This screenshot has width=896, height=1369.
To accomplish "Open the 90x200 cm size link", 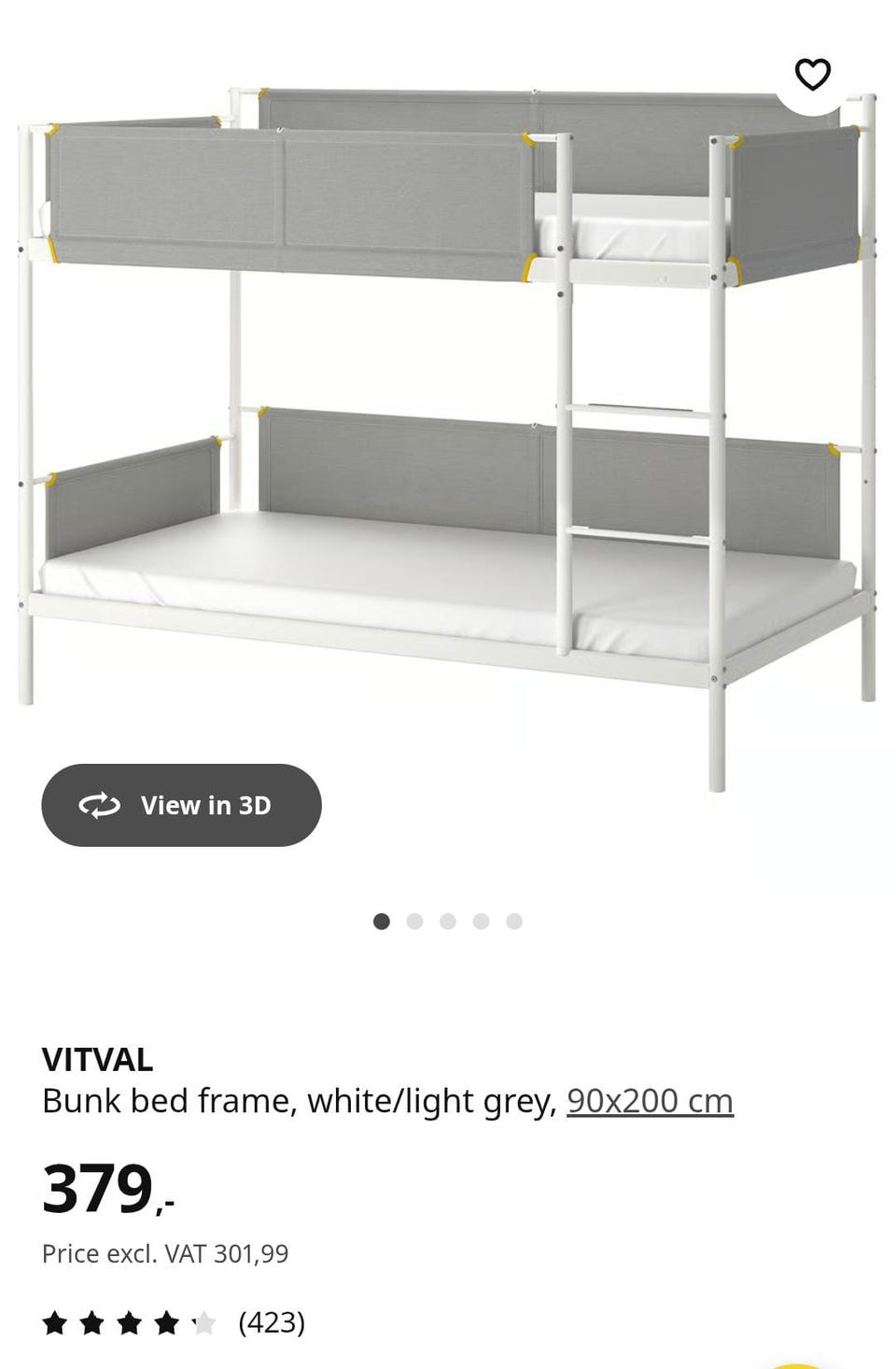I will [650, 1101].
